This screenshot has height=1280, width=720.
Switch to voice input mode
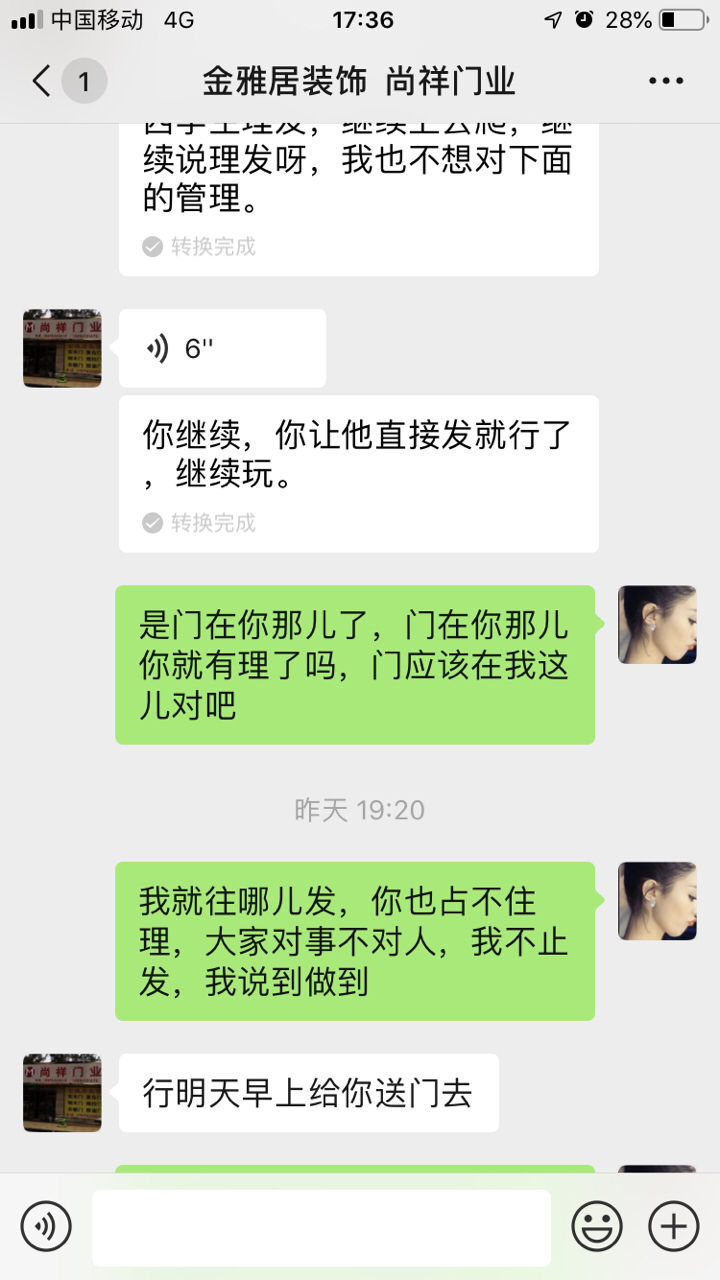[46, 1226]
